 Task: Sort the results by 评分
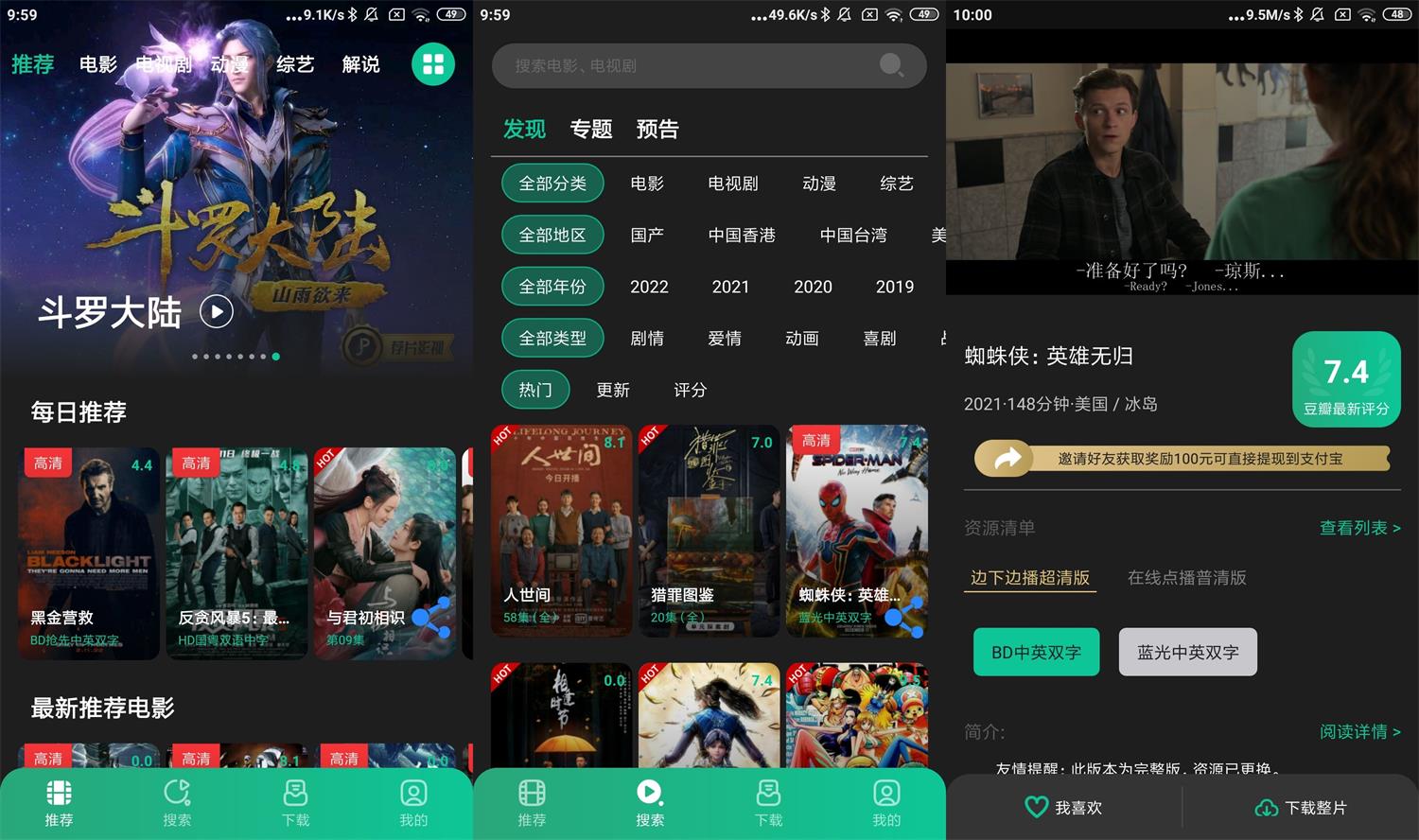coord(690,390)
